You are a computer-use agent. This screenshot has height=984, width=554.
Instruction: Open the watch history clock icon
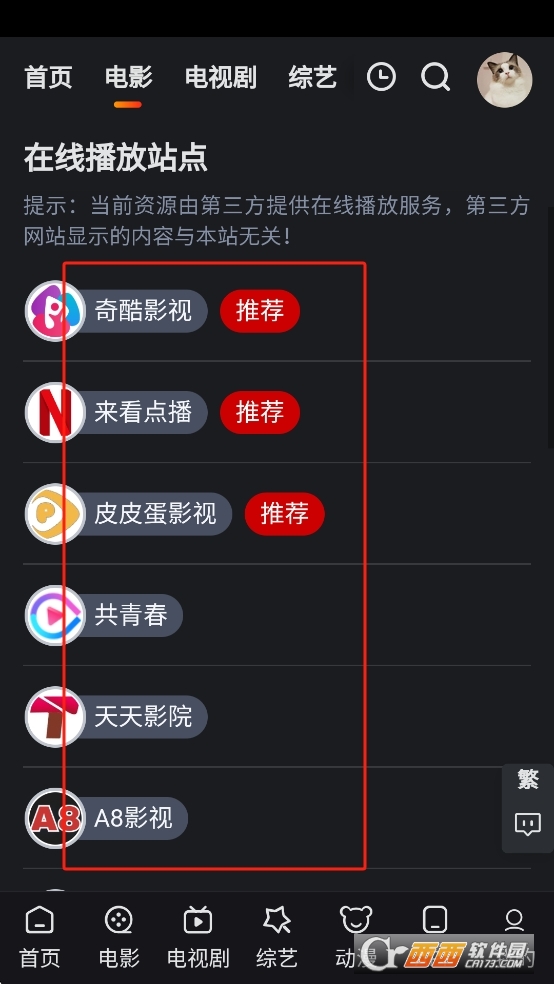pos(381,78)
